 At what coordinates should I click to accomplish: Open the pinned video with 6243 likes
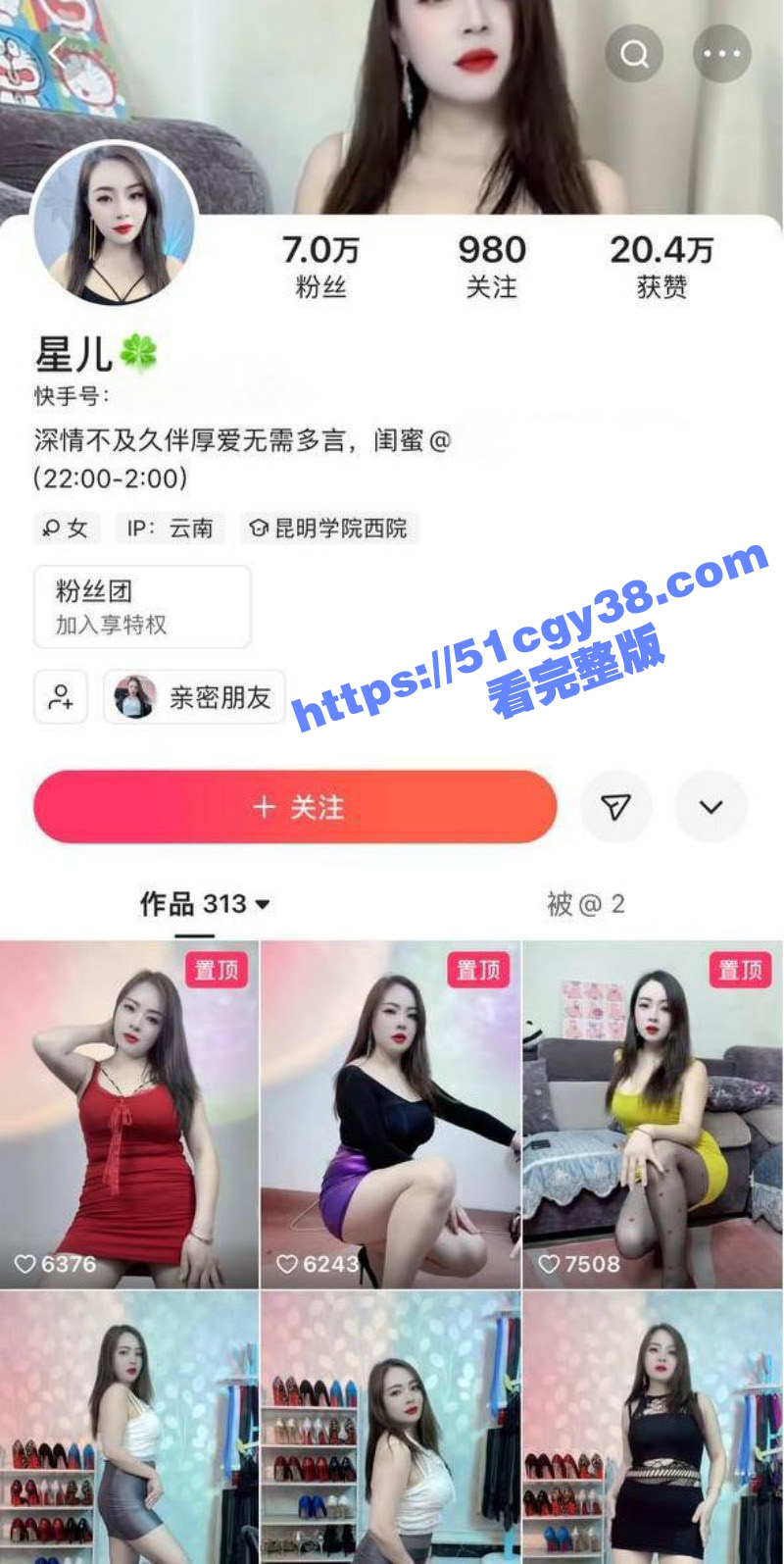(x=390, y=1114)
